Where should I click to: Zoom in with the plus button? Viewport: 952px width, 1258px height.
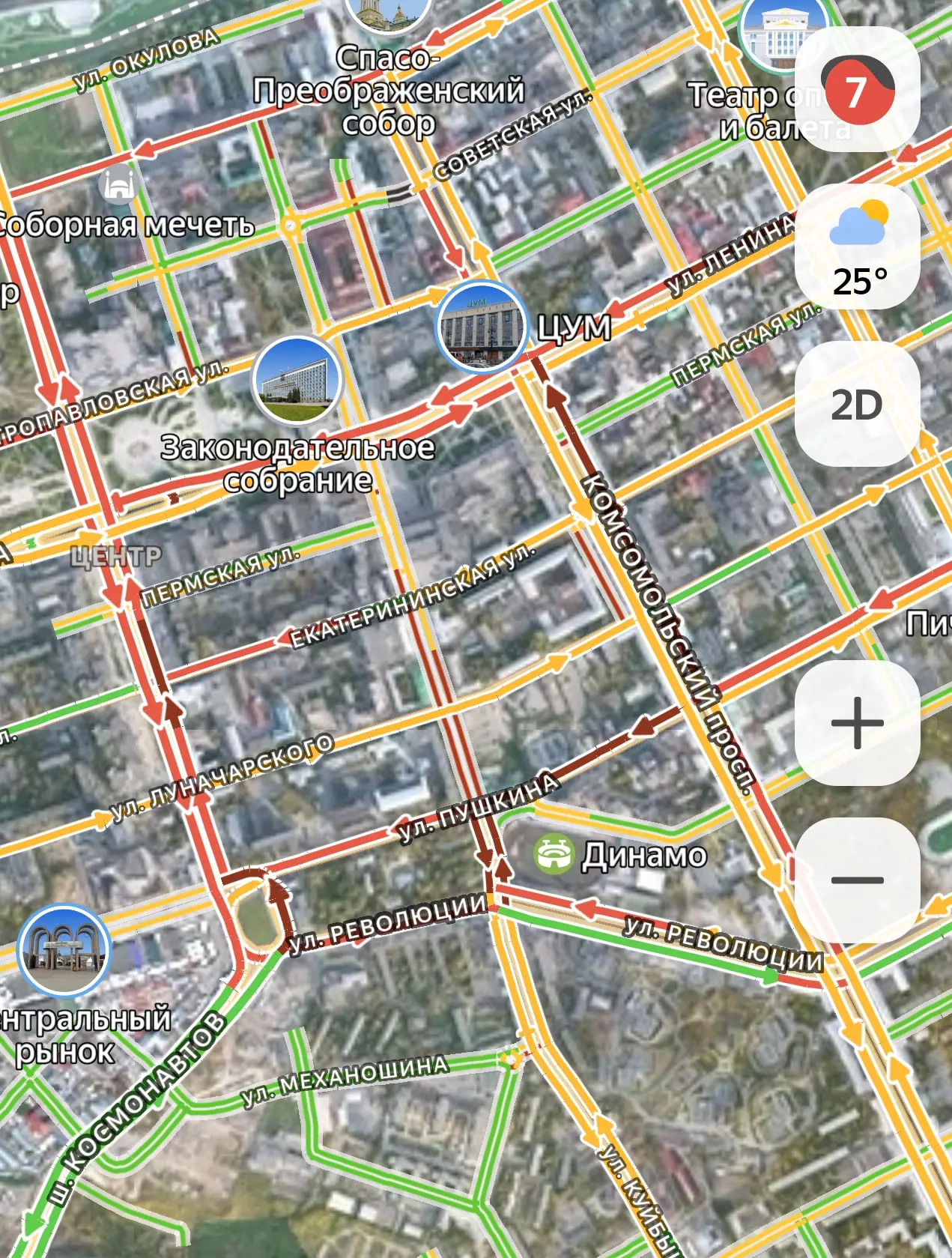[858, 723]
